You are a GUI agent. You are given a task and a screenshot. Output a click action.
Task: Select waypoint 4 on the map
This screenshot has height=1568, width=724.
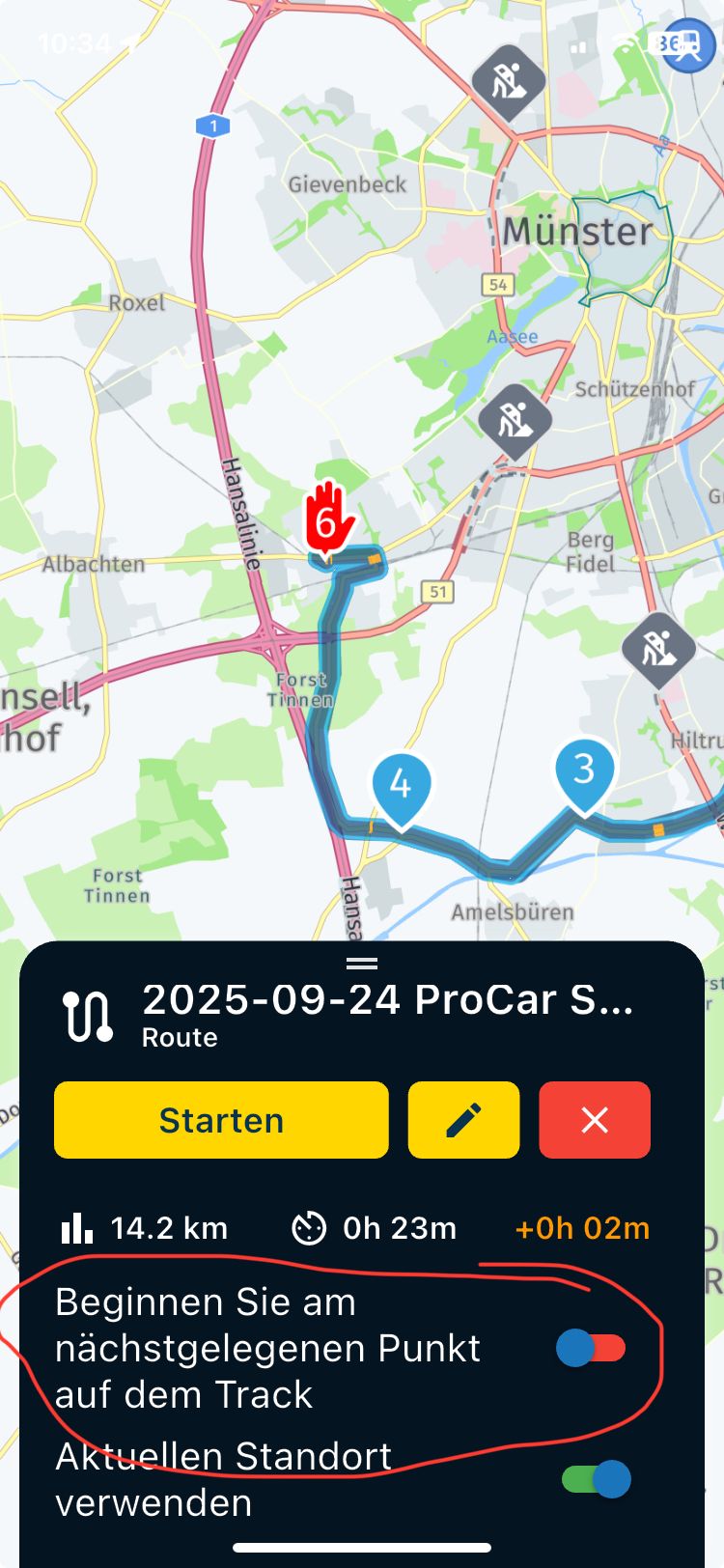pos(401,787)
